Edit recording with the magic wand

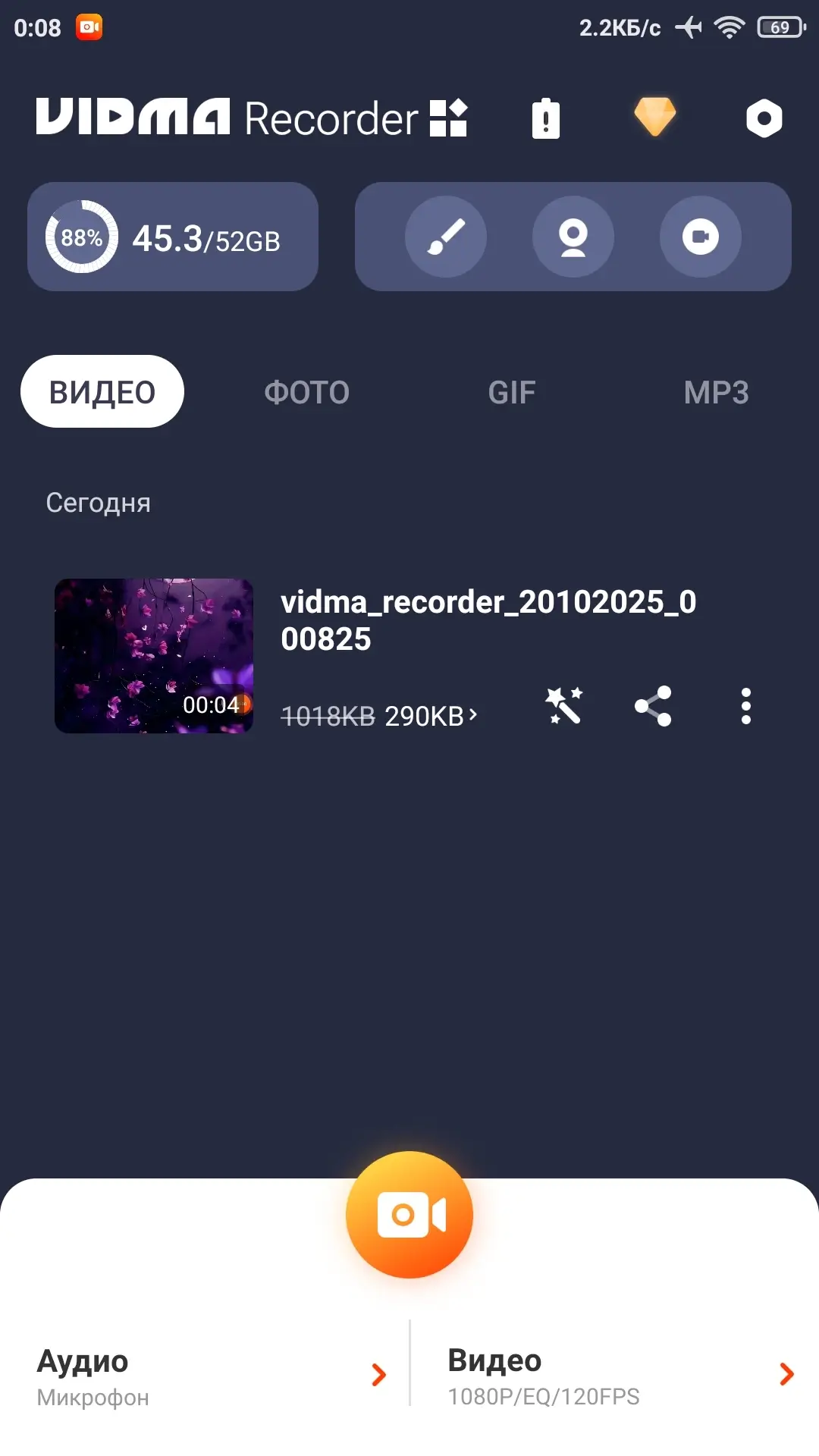[x=564, y=706]
